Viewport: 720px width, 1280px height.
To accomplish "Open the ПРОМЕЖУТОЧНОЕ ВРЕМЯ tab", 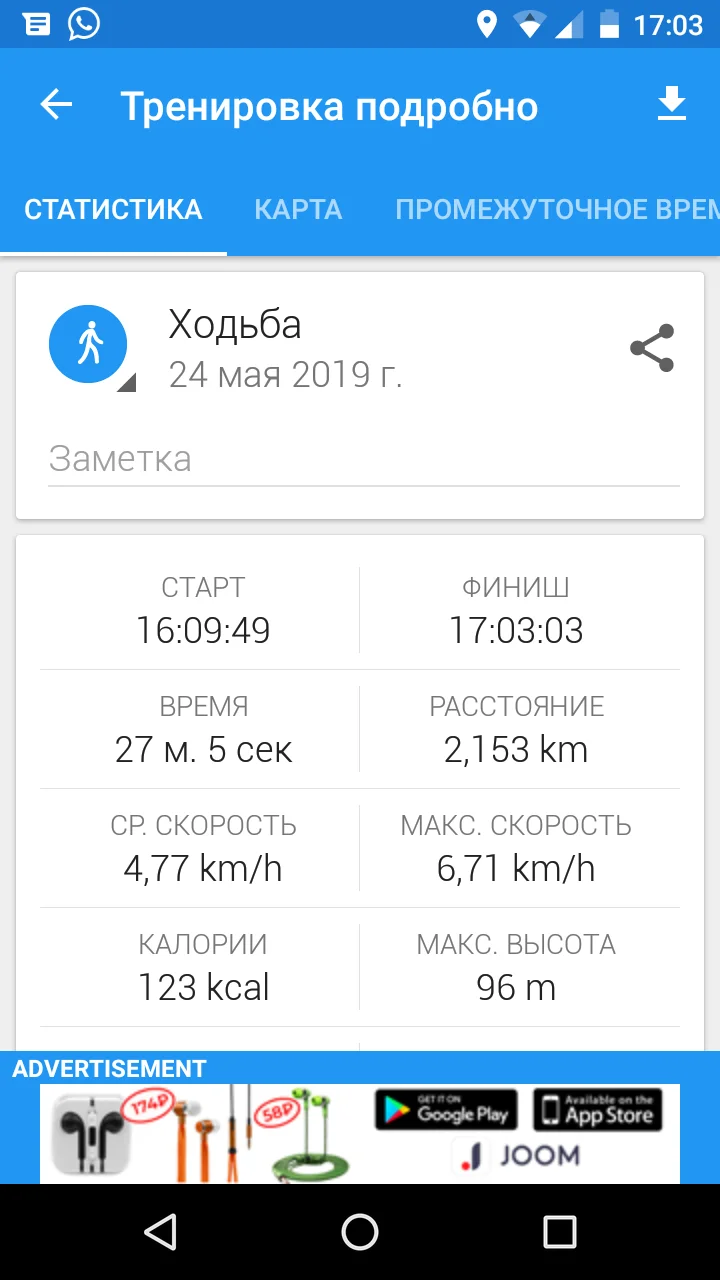I will (557, 210).
